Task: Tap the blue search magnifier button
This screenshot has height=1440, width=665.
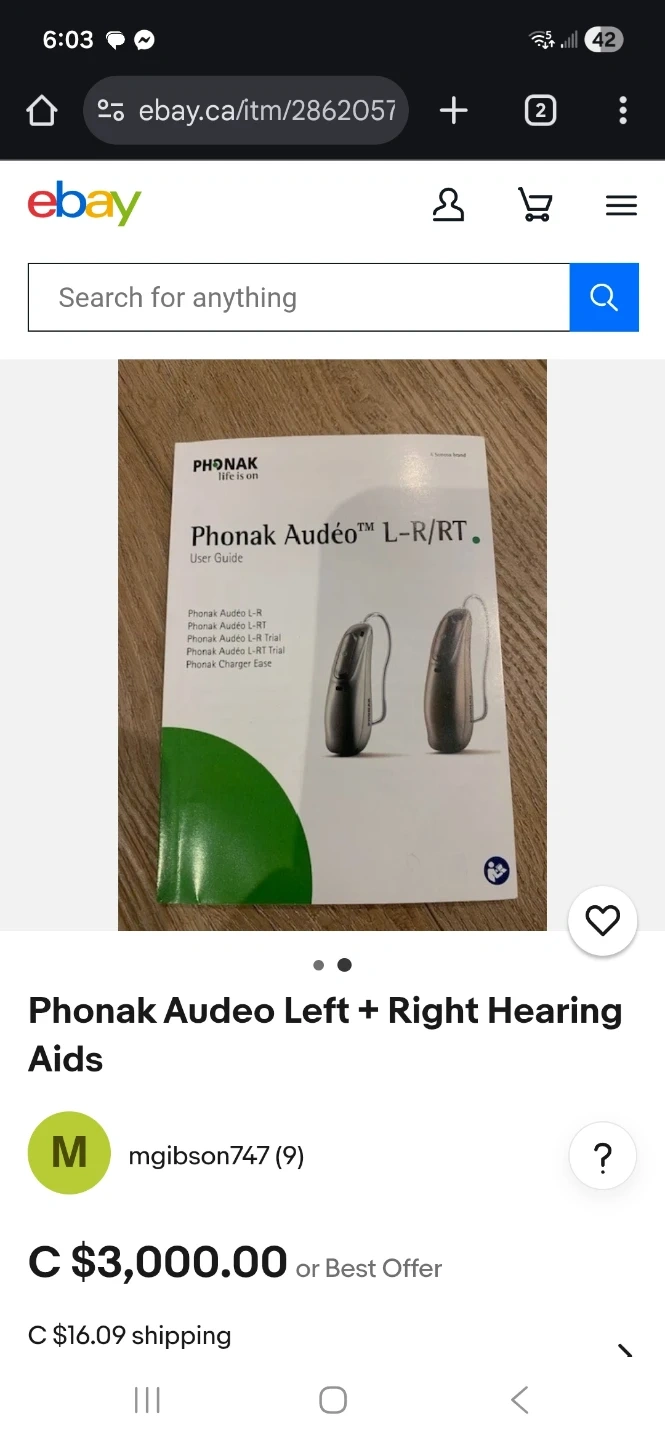Action: point(604,297)
